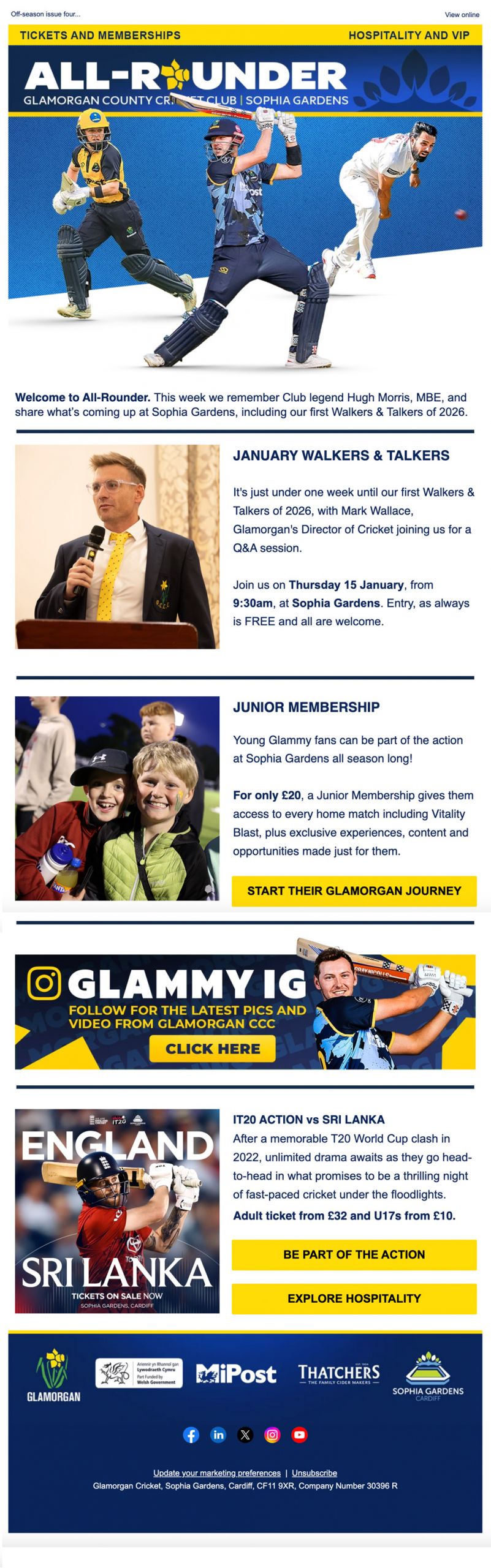Tap Explore Hospitality button

tap(354, 1298)
